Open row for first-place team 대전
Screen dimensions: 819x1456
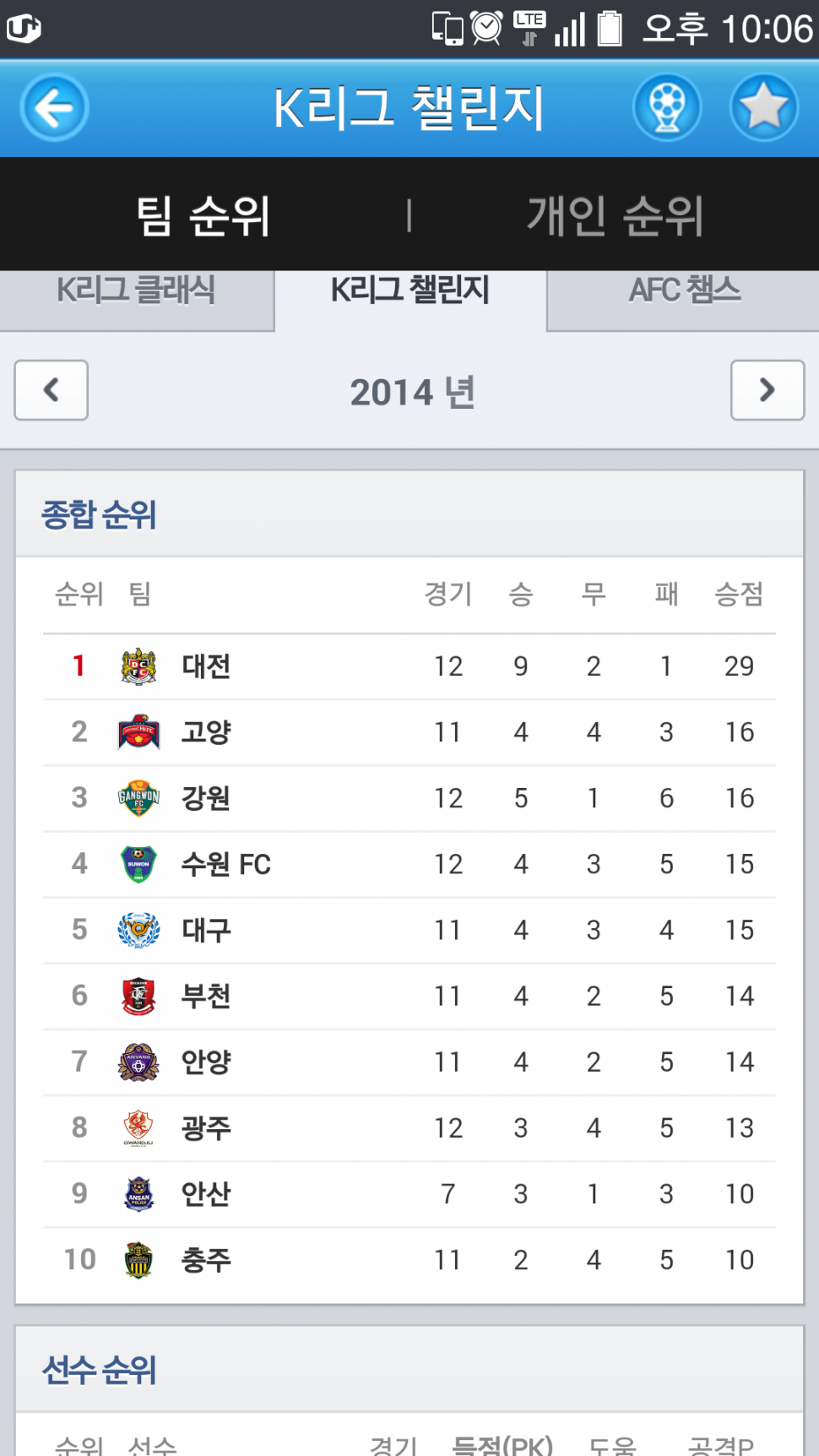click(x=409, y=666)
